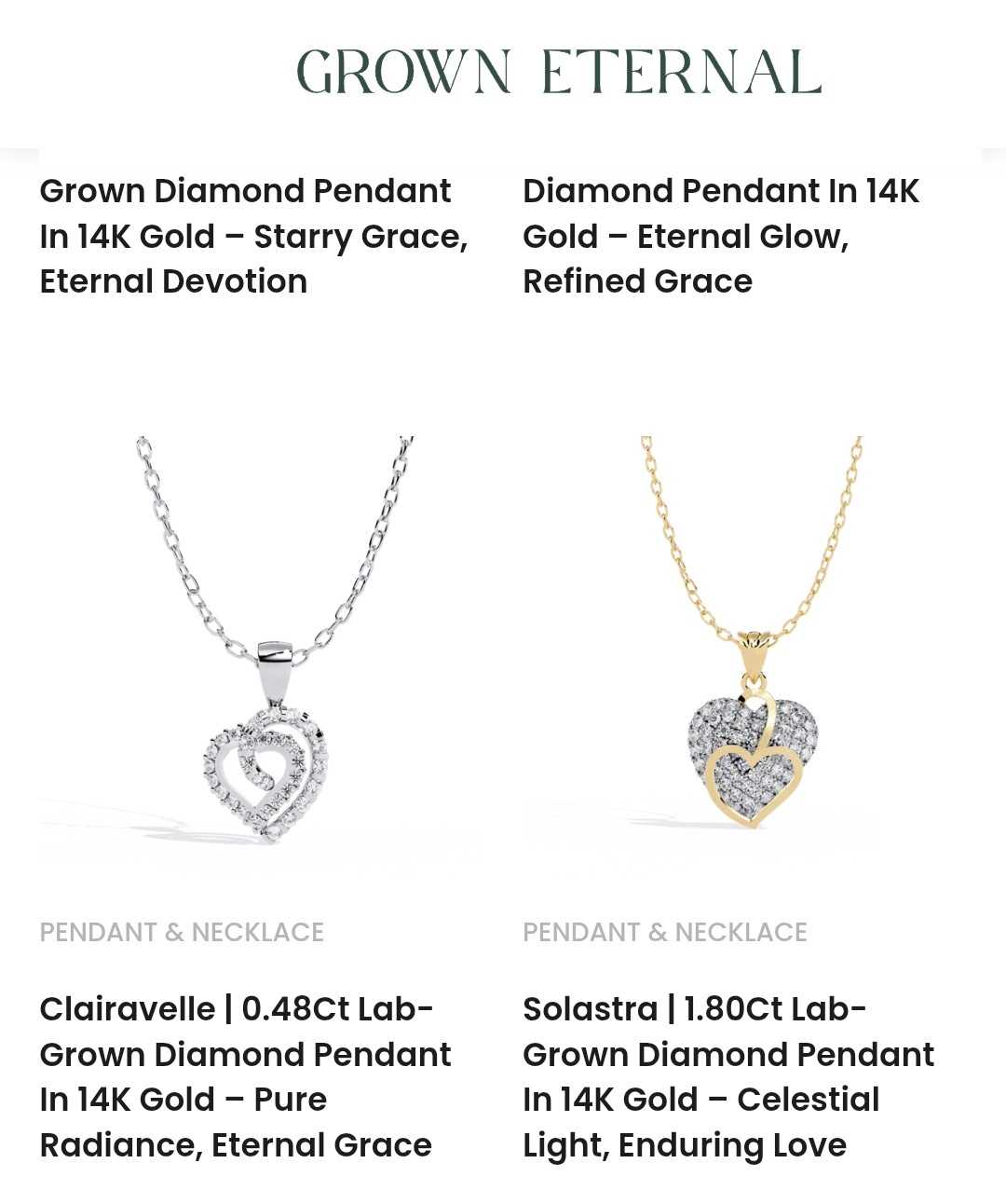Open Pendant & Necklace category above Clairavelle
1006x1204 pixels.
point(182,932)
